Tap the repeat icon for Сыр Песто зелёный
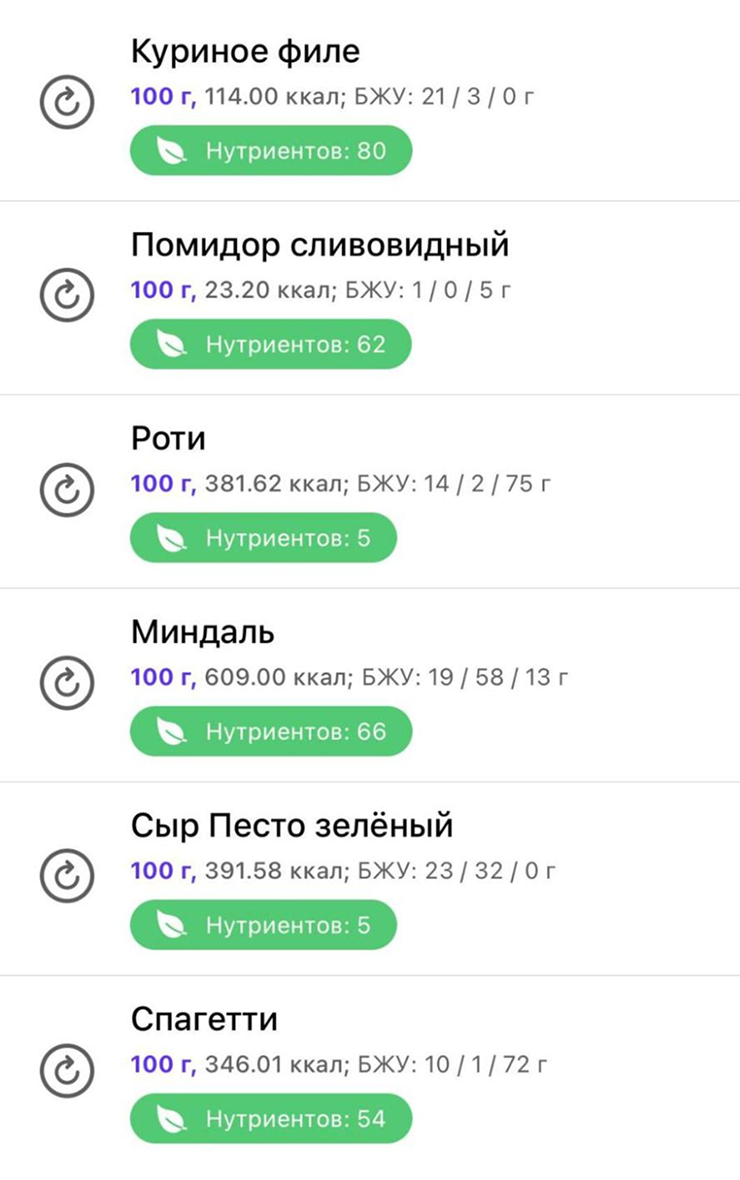Viewport: 740px width, 1180px height. 67,876
